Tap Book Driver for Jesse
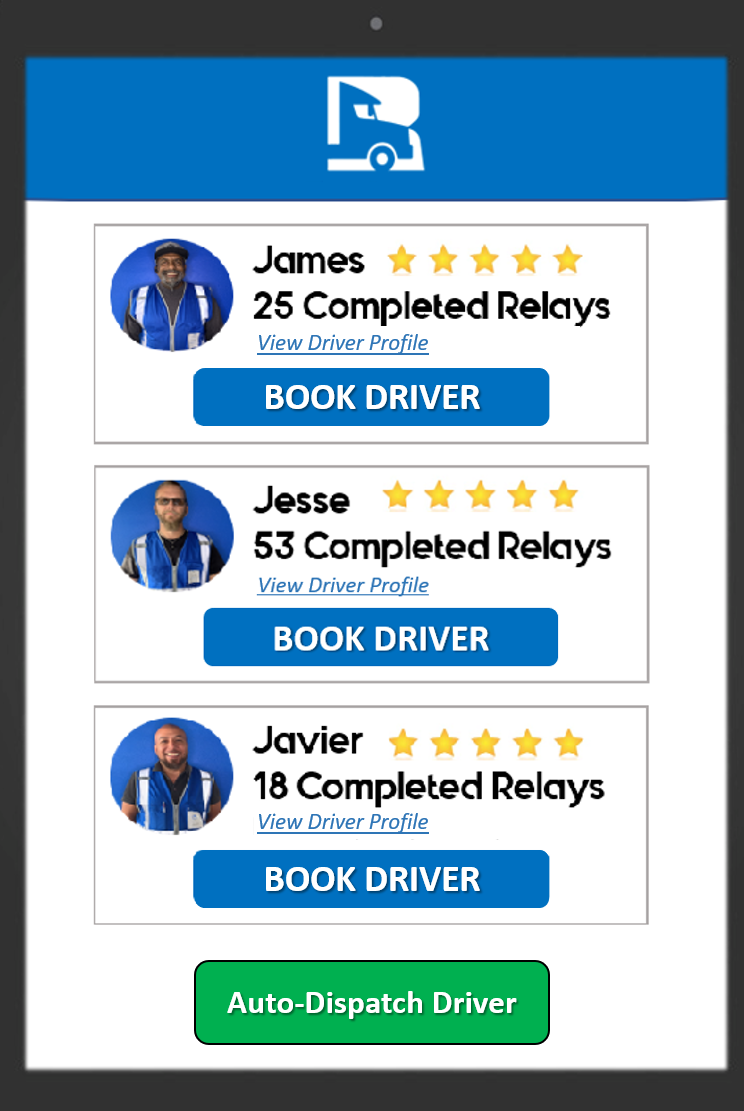744x1111 pixels. 380,638
